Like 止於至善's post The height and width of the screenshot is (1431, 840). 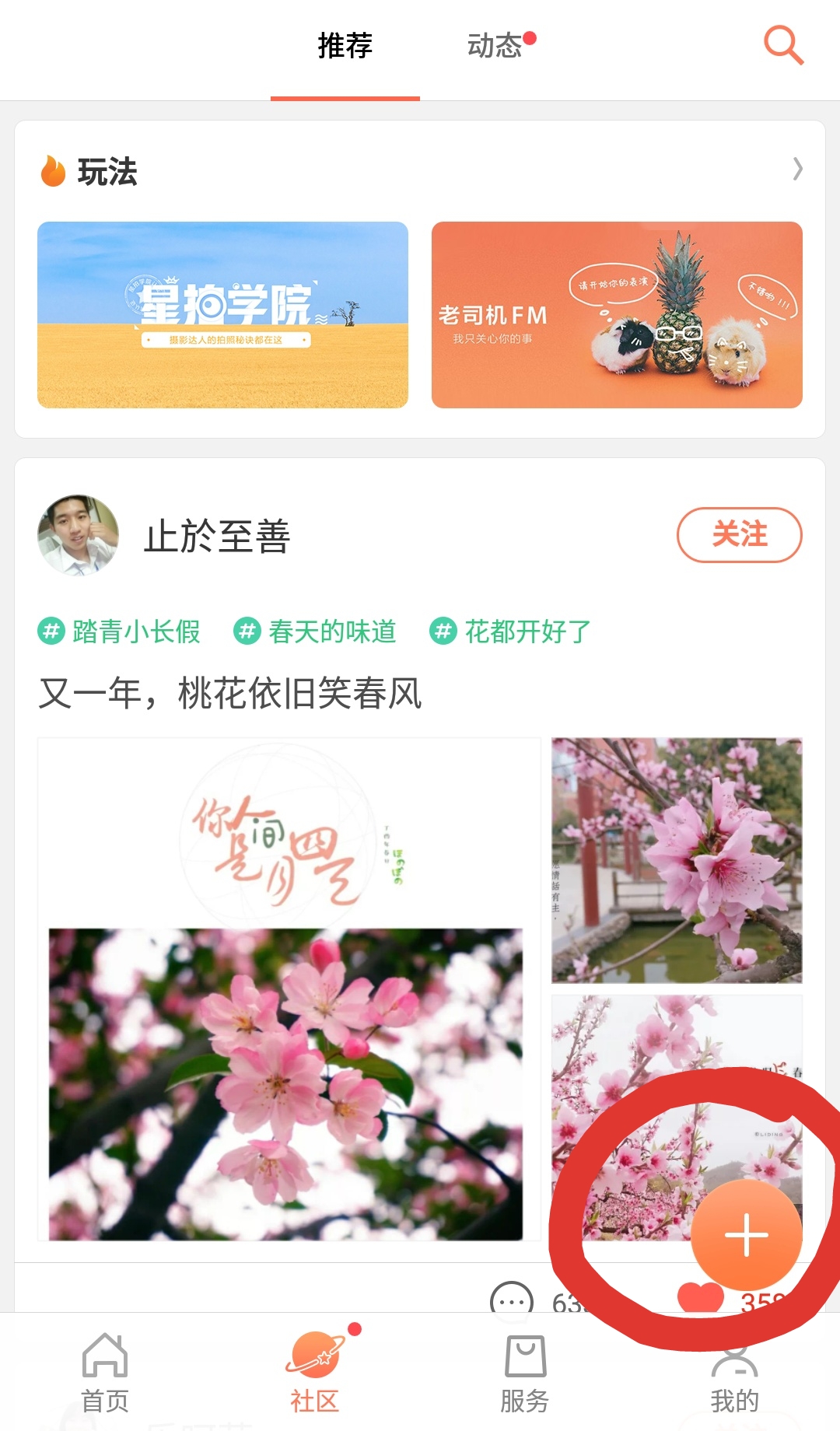(x=700, y=1297)
